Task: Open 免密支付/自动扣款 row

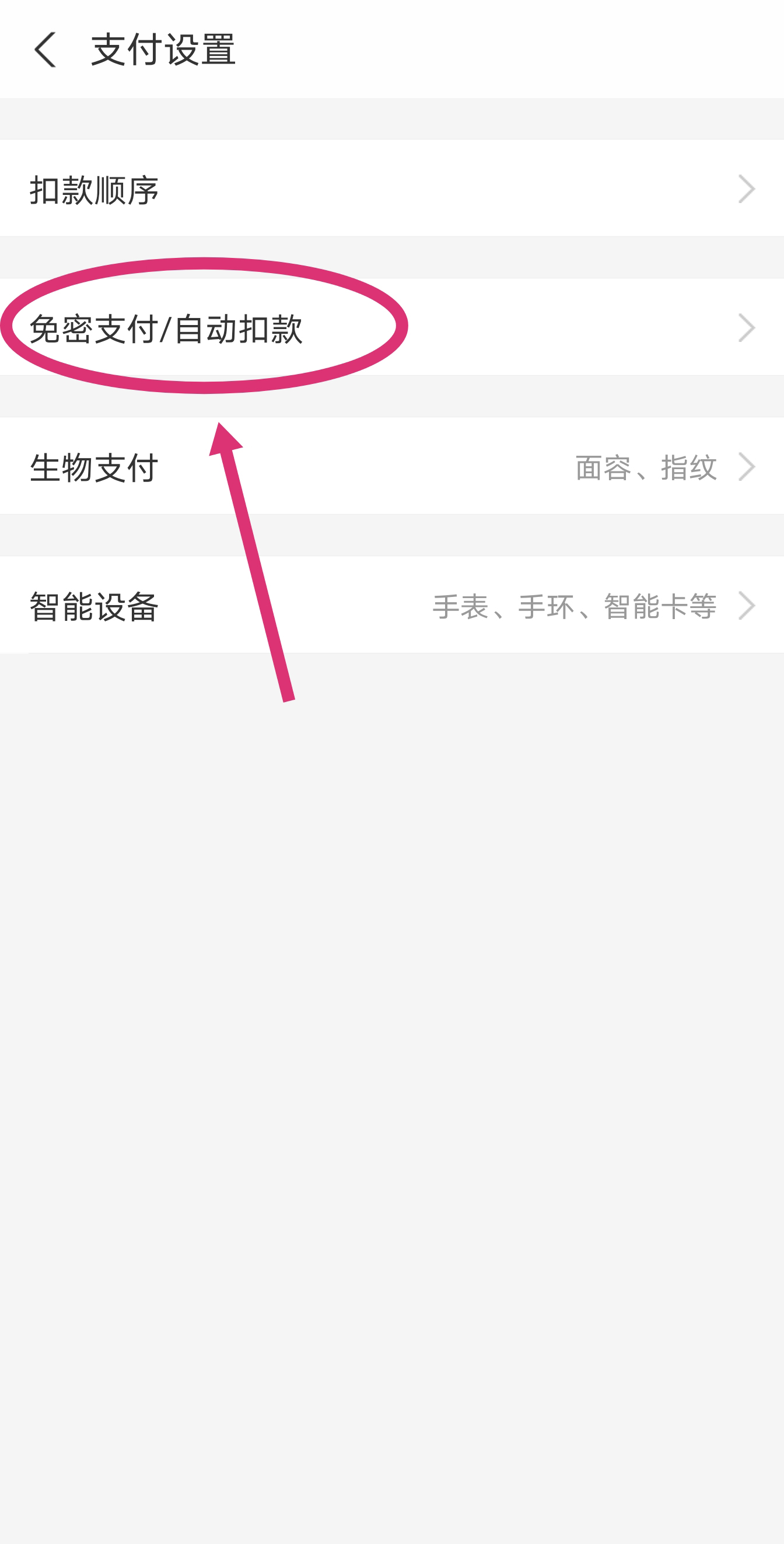Action: 392,327
